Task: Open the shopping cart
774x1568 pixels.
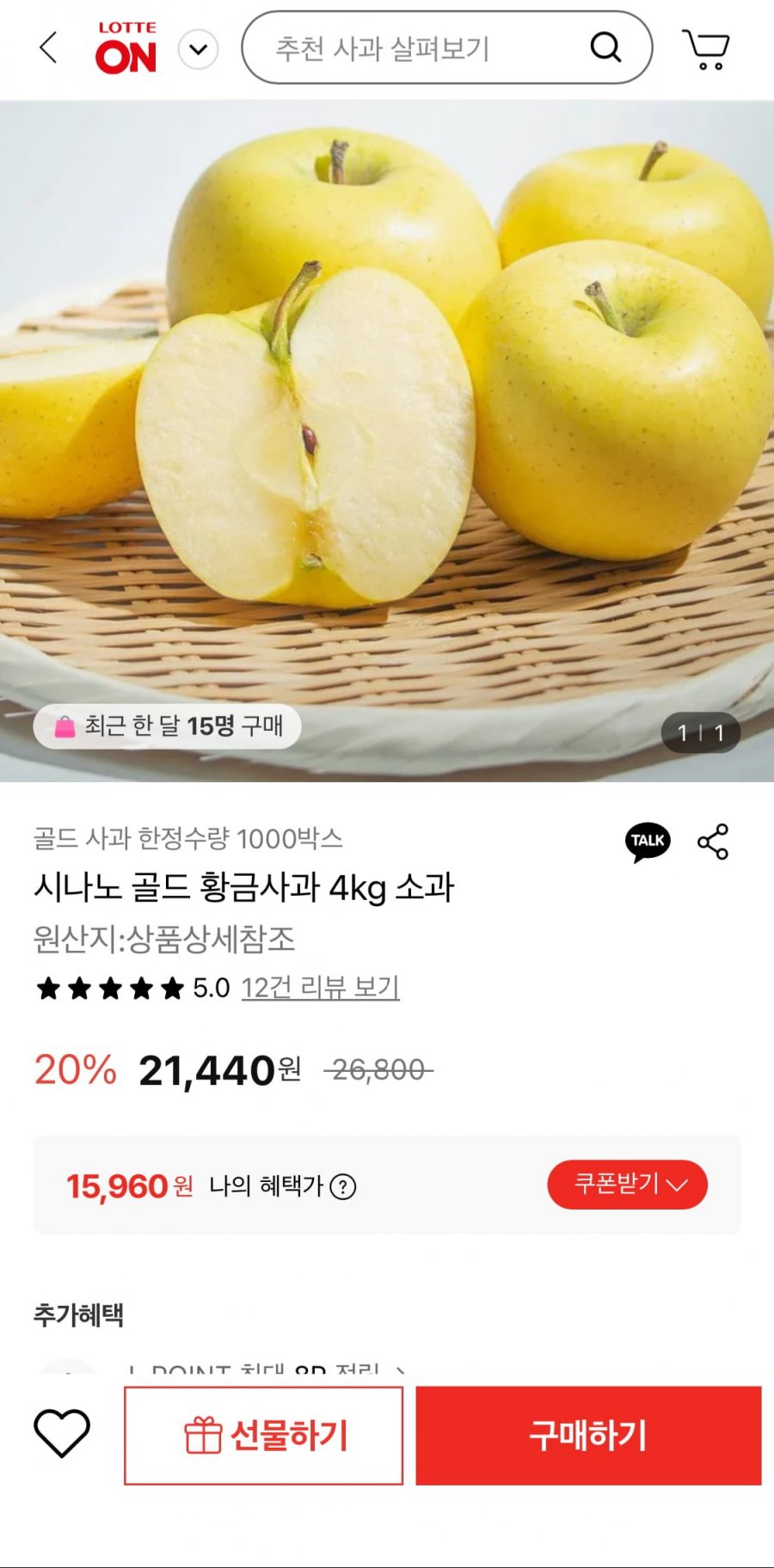Action: (706, 49)
